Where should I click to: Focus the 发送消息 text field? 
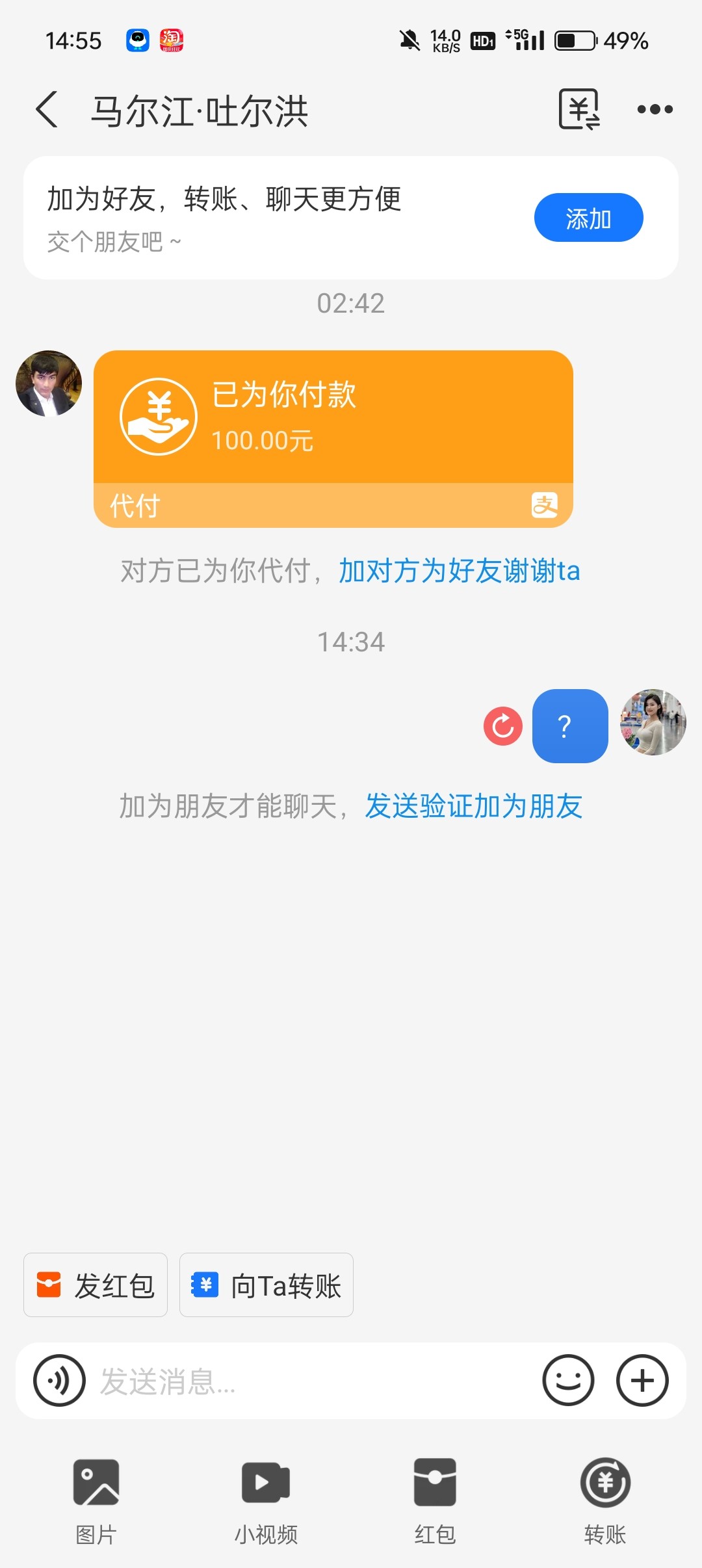point(312,1381)
